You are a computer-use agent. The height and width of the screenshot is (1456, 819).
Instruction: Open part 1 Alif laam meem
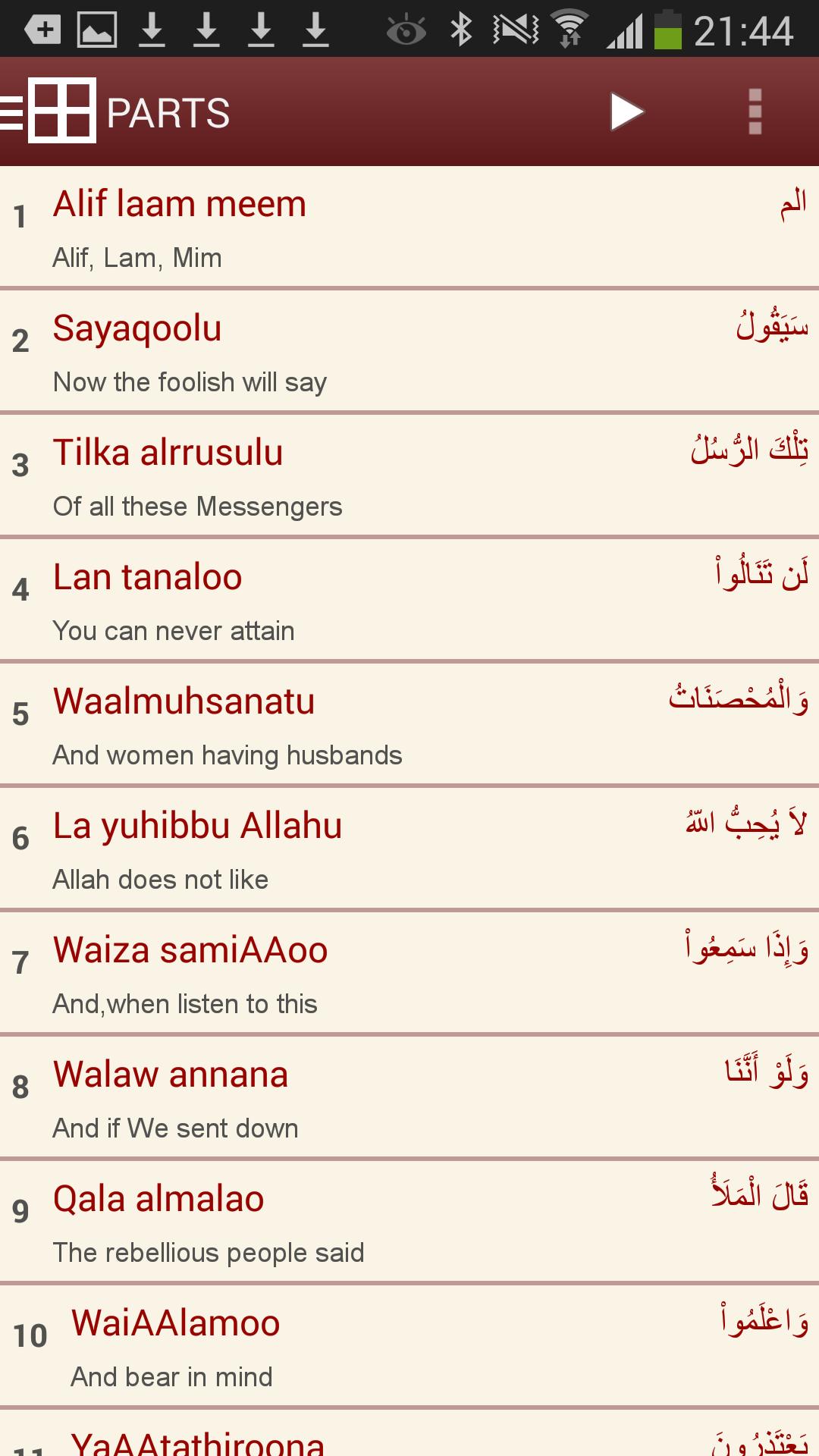[x=409, y=227]
